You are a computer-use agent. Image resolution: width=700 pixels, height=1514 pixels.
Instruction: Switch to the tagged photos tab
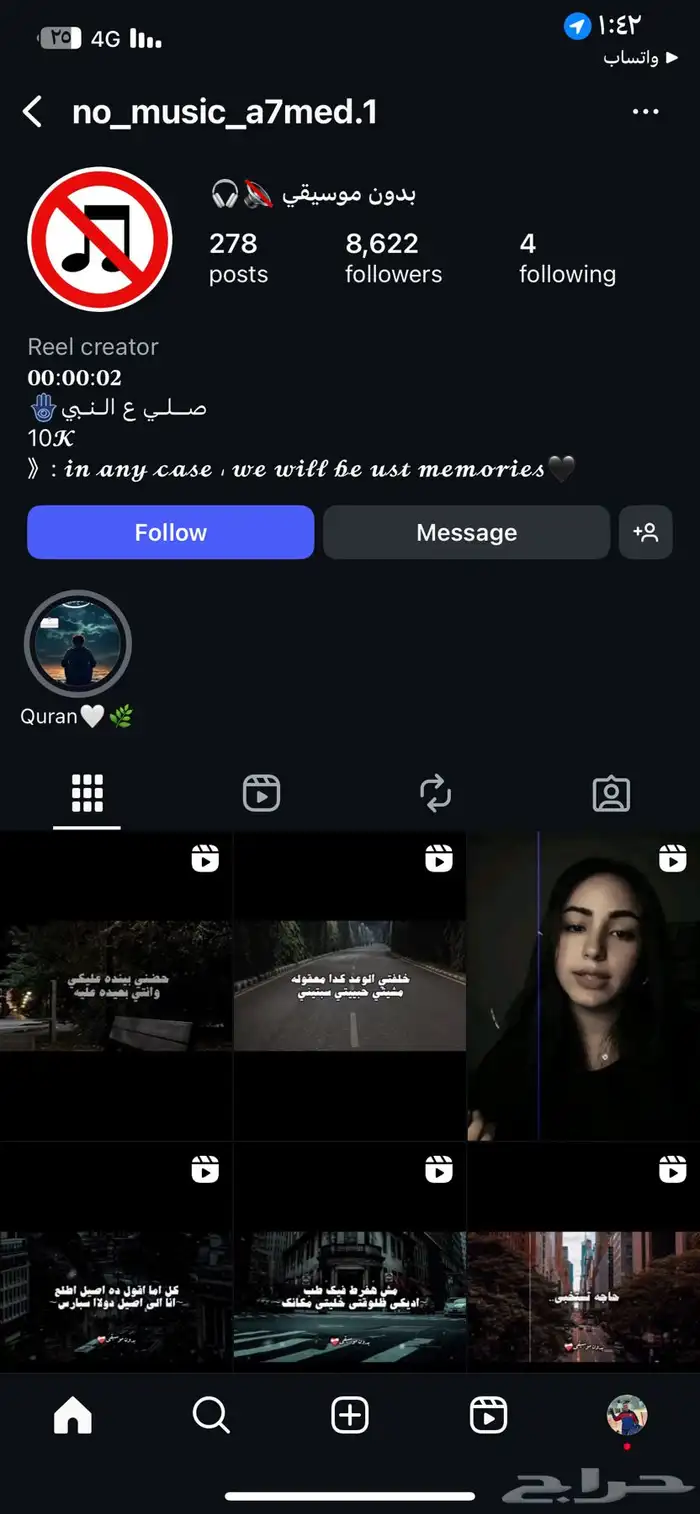[611, 794]
